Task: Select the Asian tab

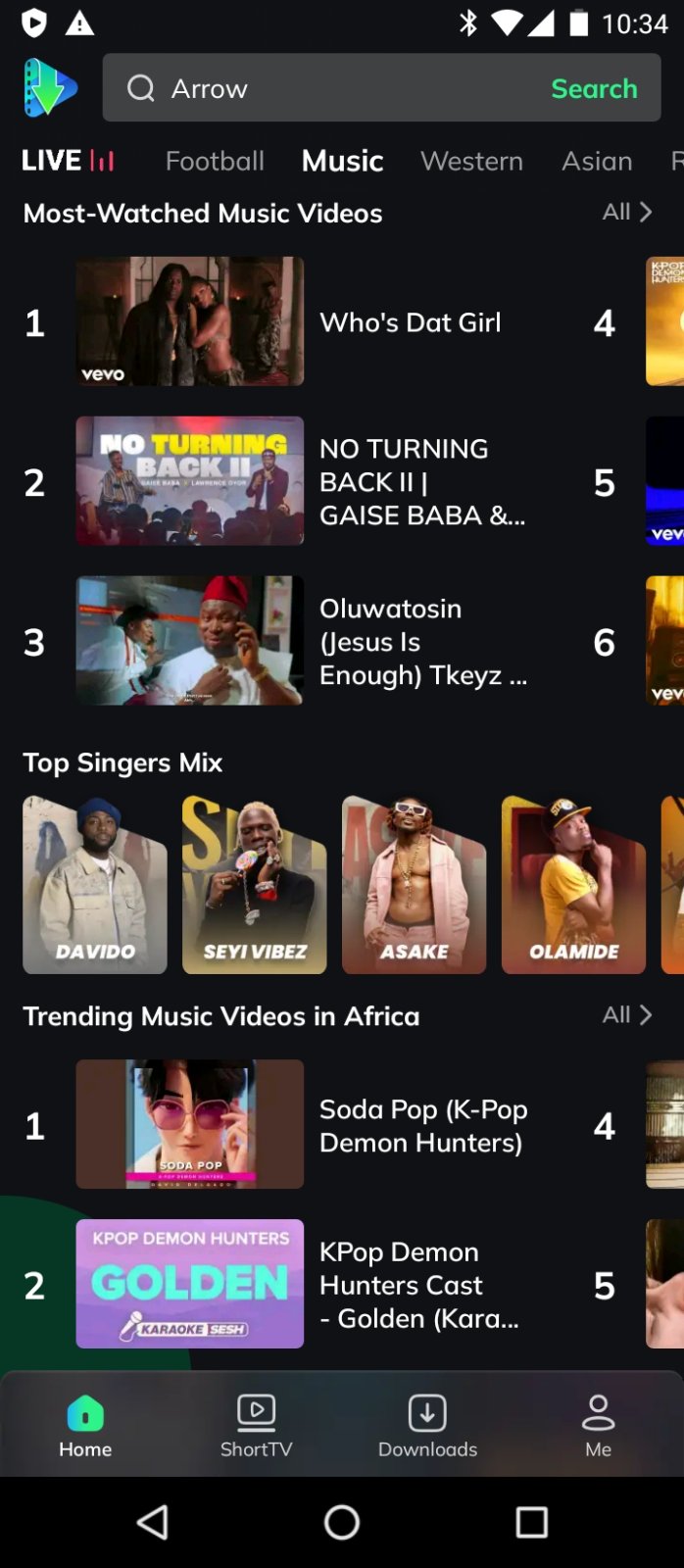Action: pyautogui.click(x=597, y=161)
